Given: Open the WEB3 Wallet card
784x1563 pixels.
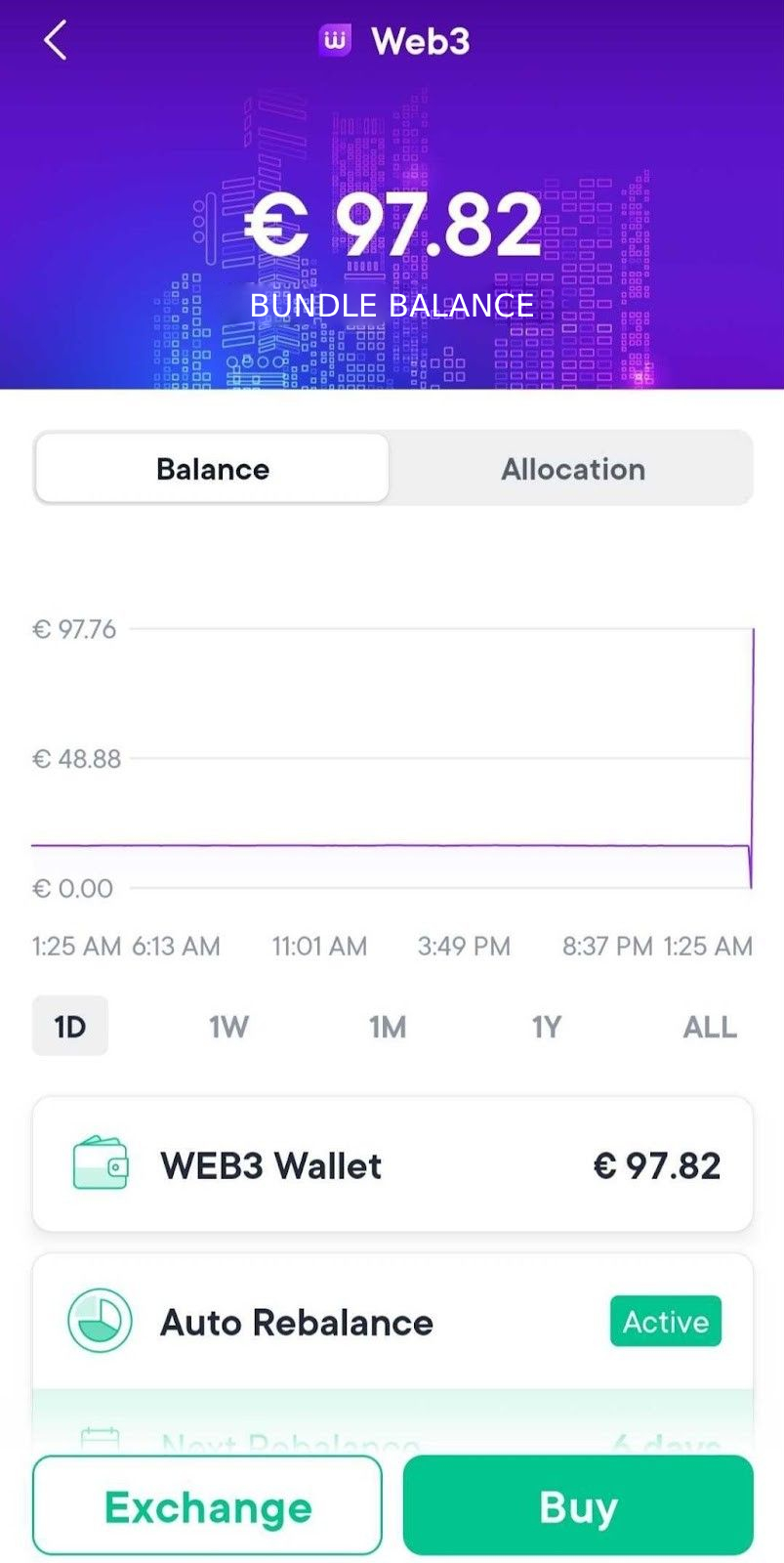Looking at the screenshot, I should click(392, 1164).
